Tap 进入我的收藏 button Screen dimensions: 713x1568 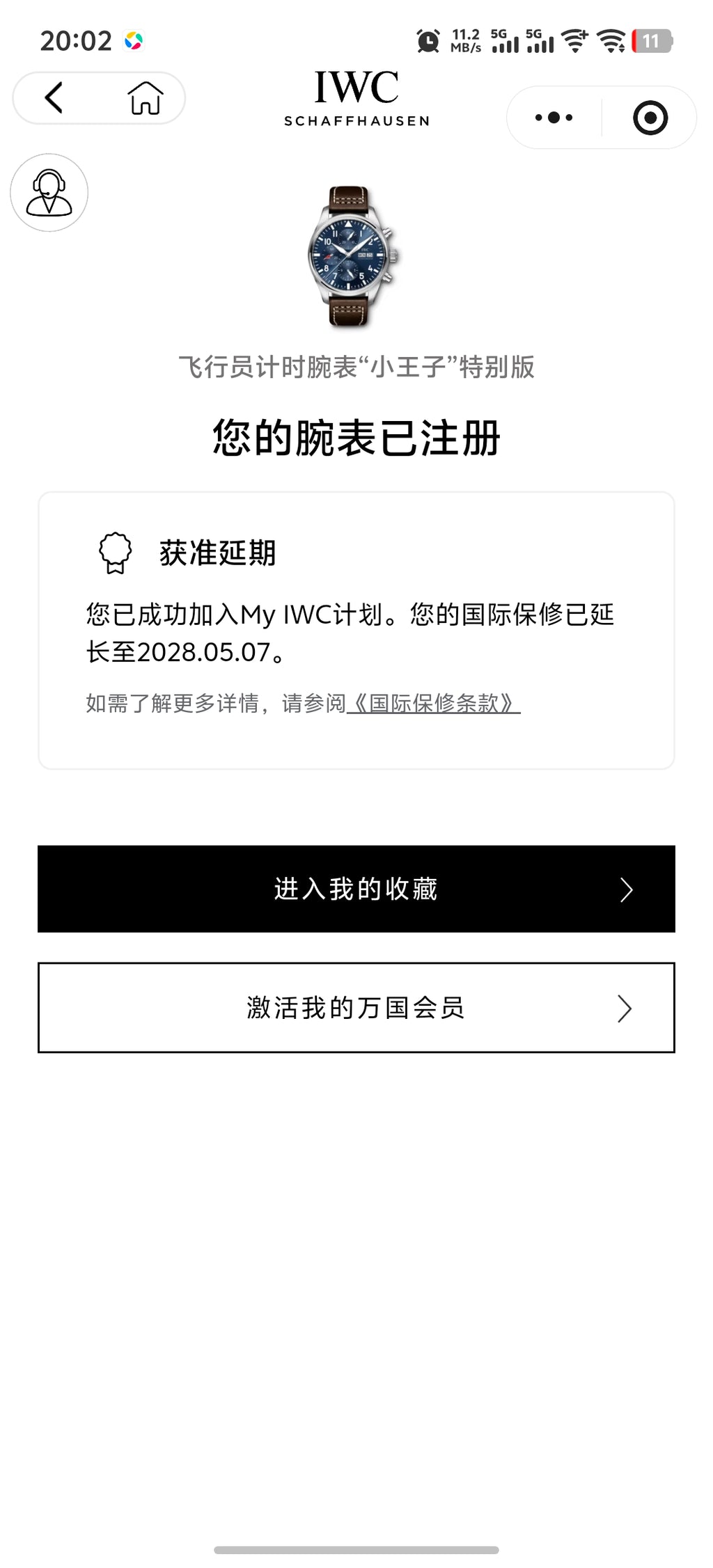click(x=356, y=889)
